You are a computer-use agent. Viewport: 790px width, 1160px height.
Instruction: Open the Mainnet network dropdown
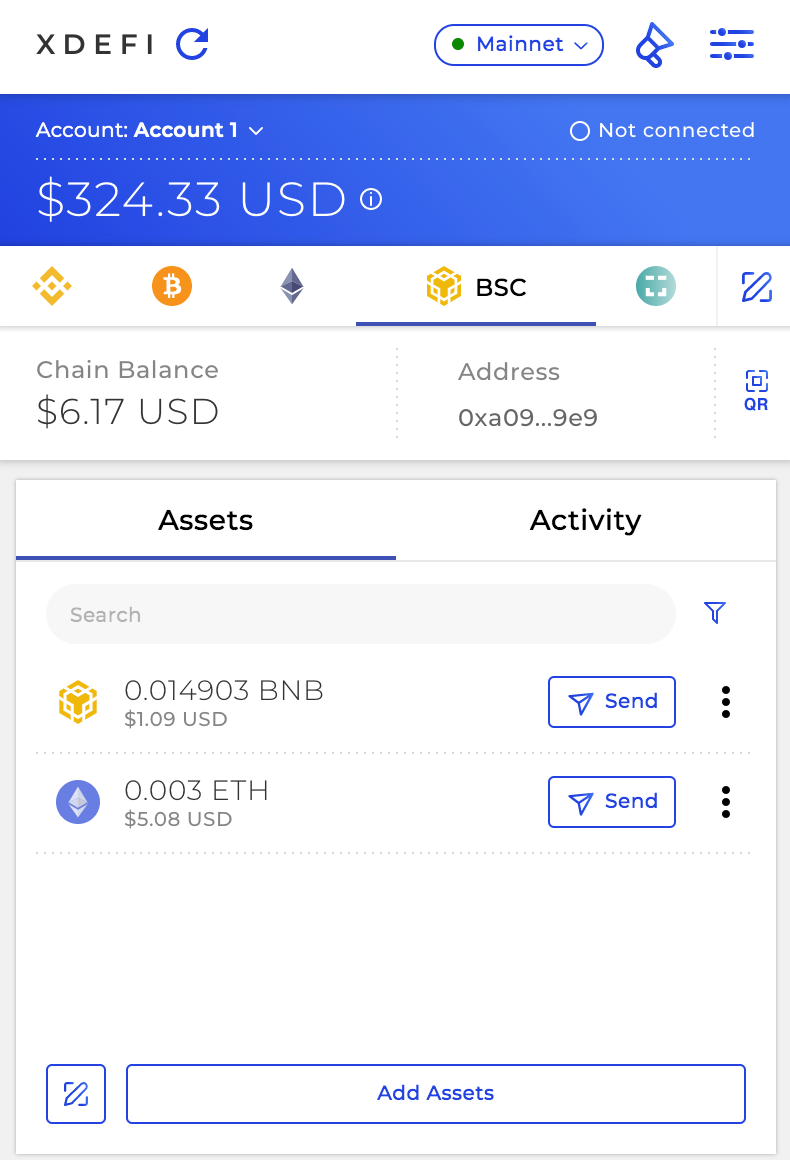tap(519, 45)
